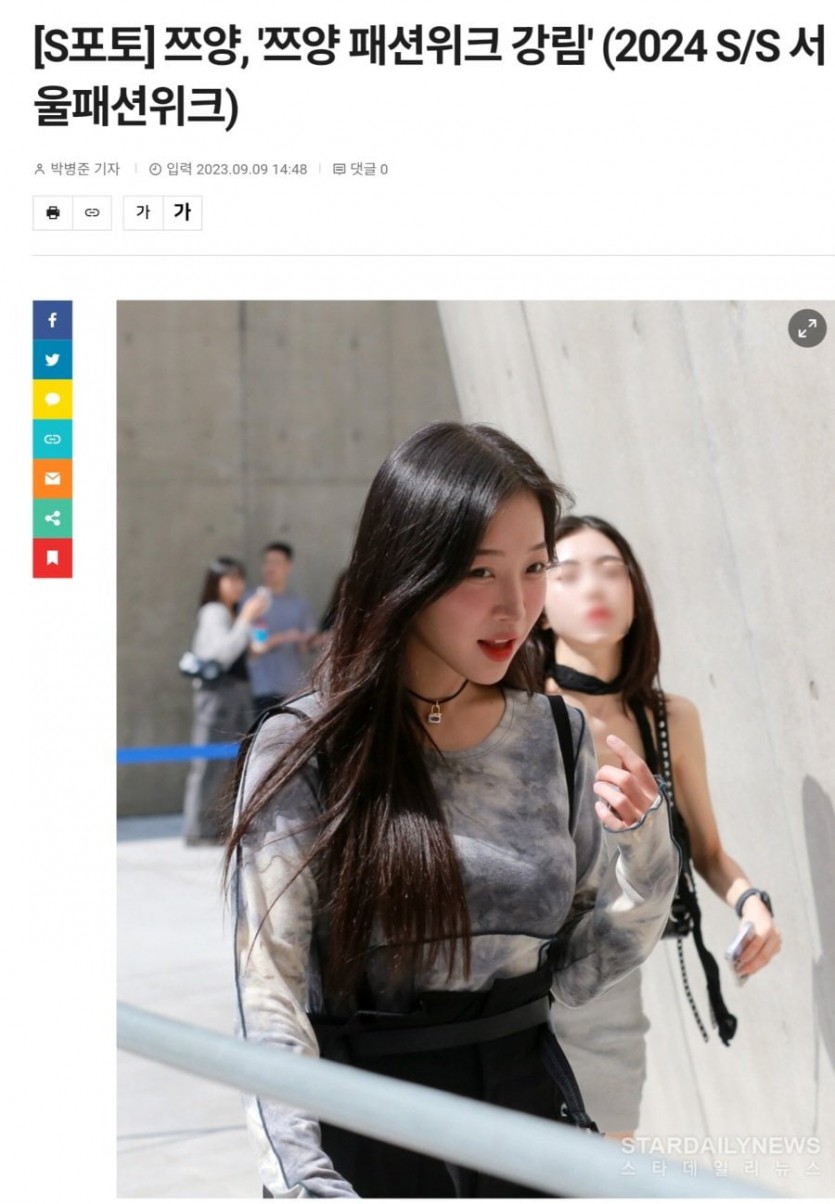
Task: Copy the article link
Action: tap(92, 212)
